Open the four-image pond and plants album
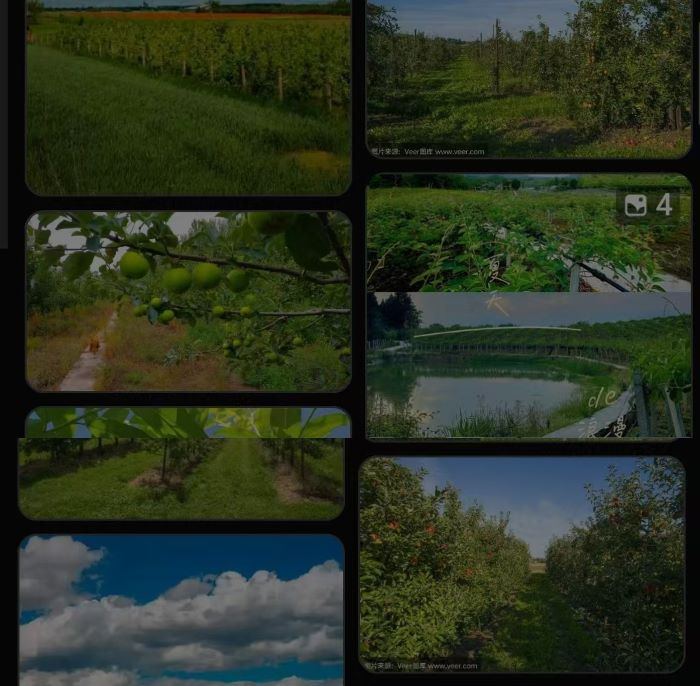The width and height of the screenshot is (700, 686). (528, 306)
